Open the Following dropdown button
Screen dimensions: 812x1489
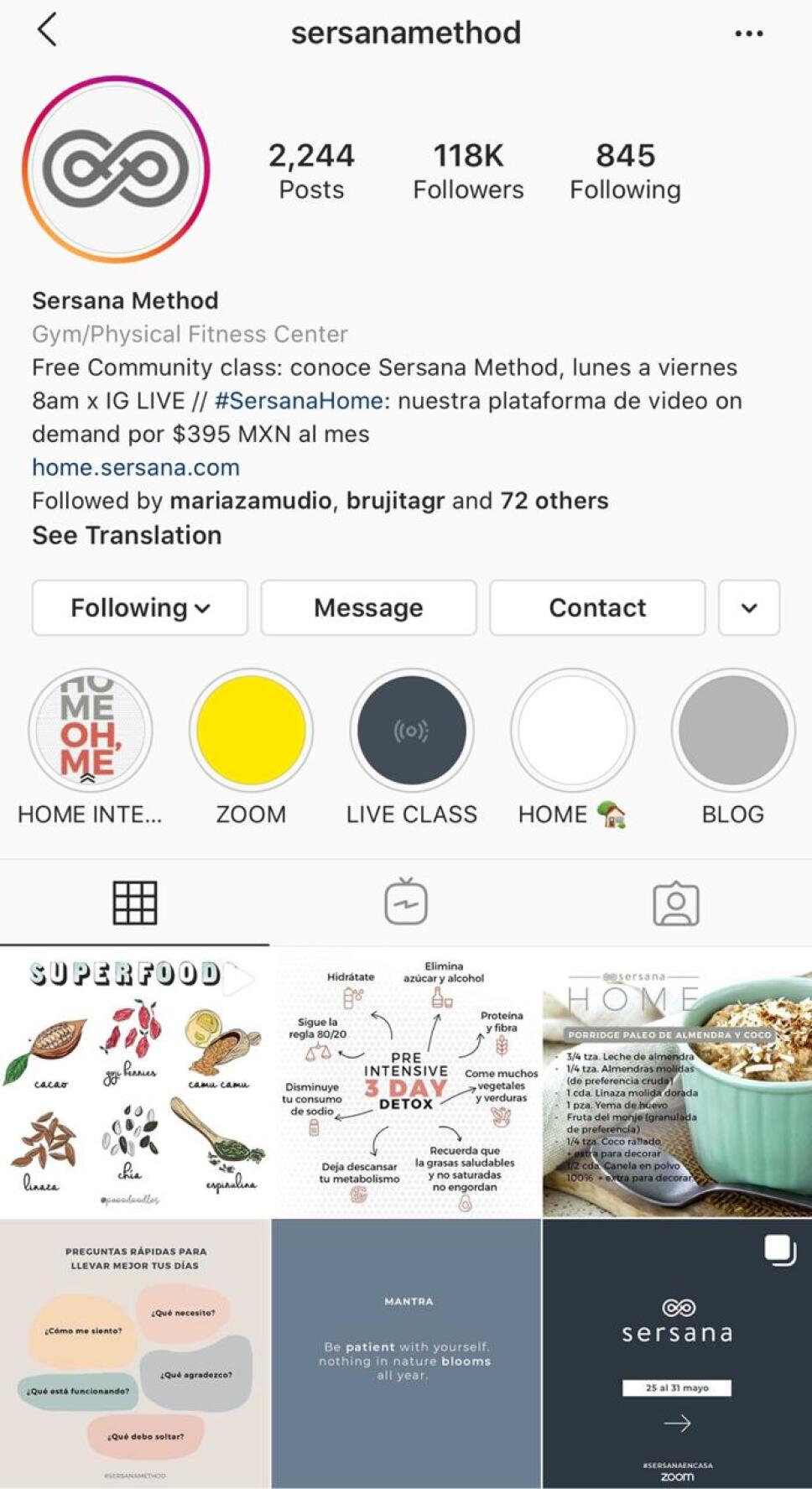[140, 607]
